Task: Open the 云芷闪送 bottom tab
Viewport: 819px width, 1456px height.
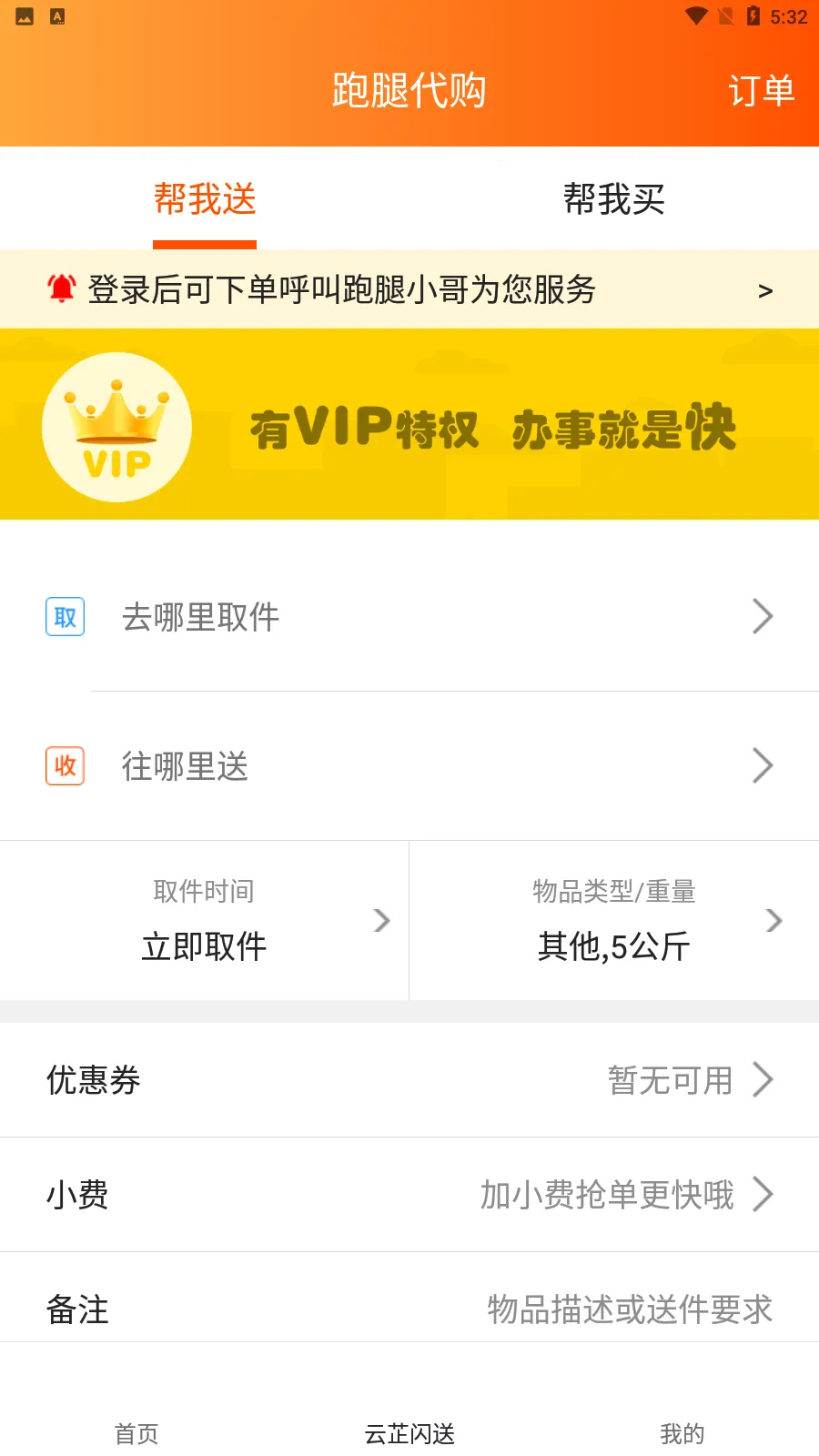Action: 409,1433
